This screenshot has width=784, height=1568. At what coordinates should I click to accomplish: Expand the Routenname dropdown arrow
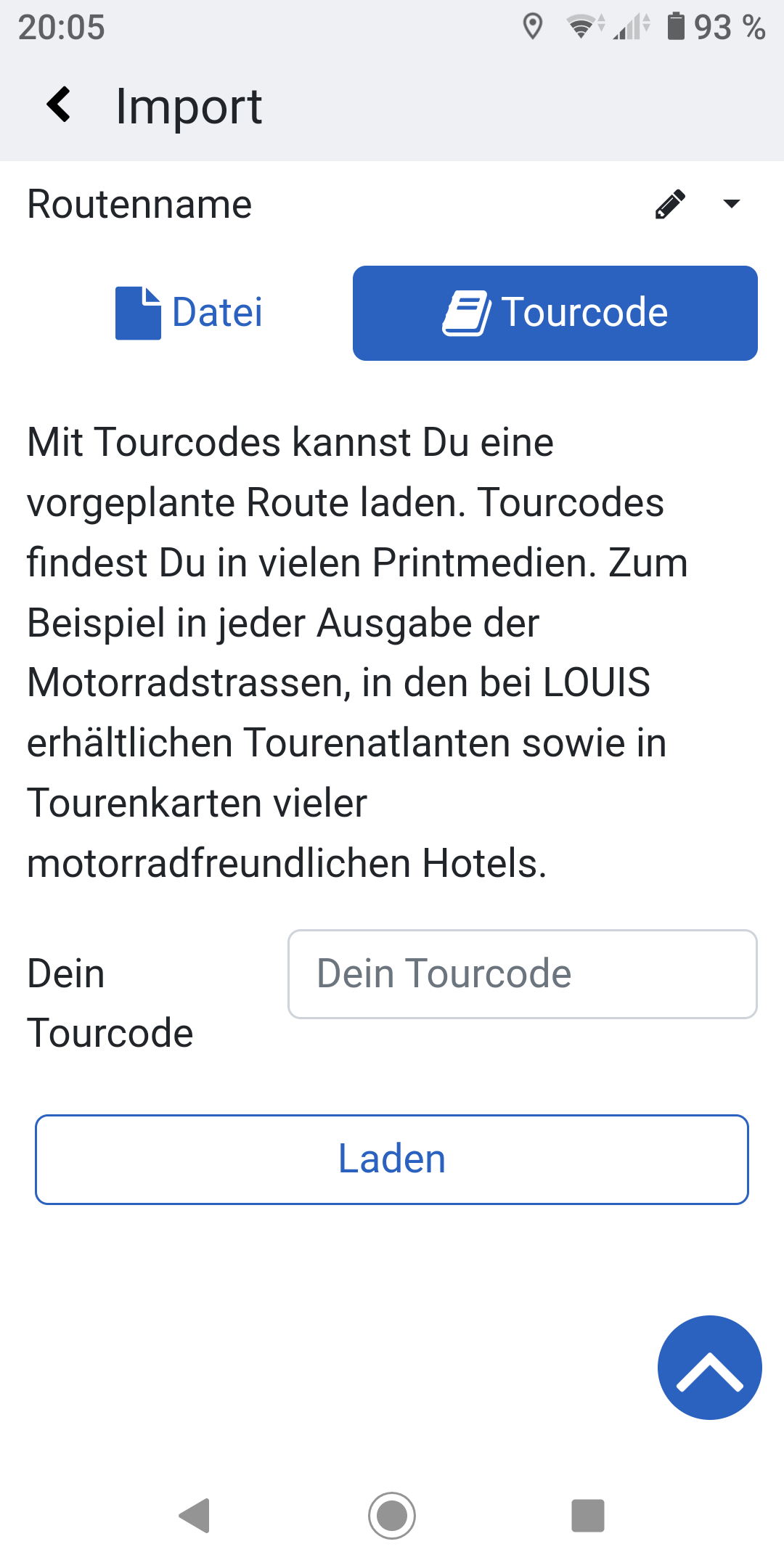732,204
